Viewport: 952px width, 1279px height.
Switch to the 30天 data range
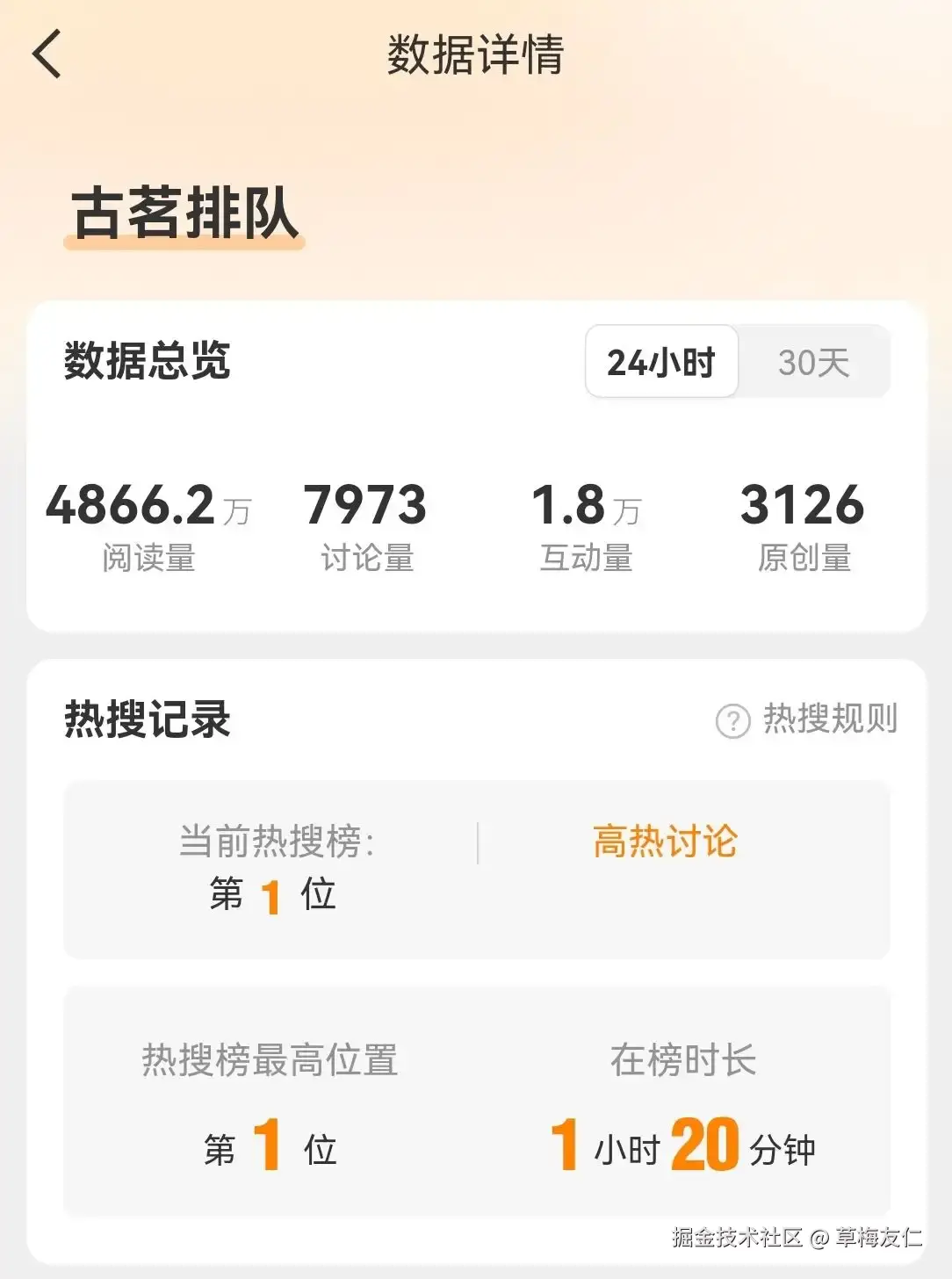pyautogui.click(x=814, y=362)
